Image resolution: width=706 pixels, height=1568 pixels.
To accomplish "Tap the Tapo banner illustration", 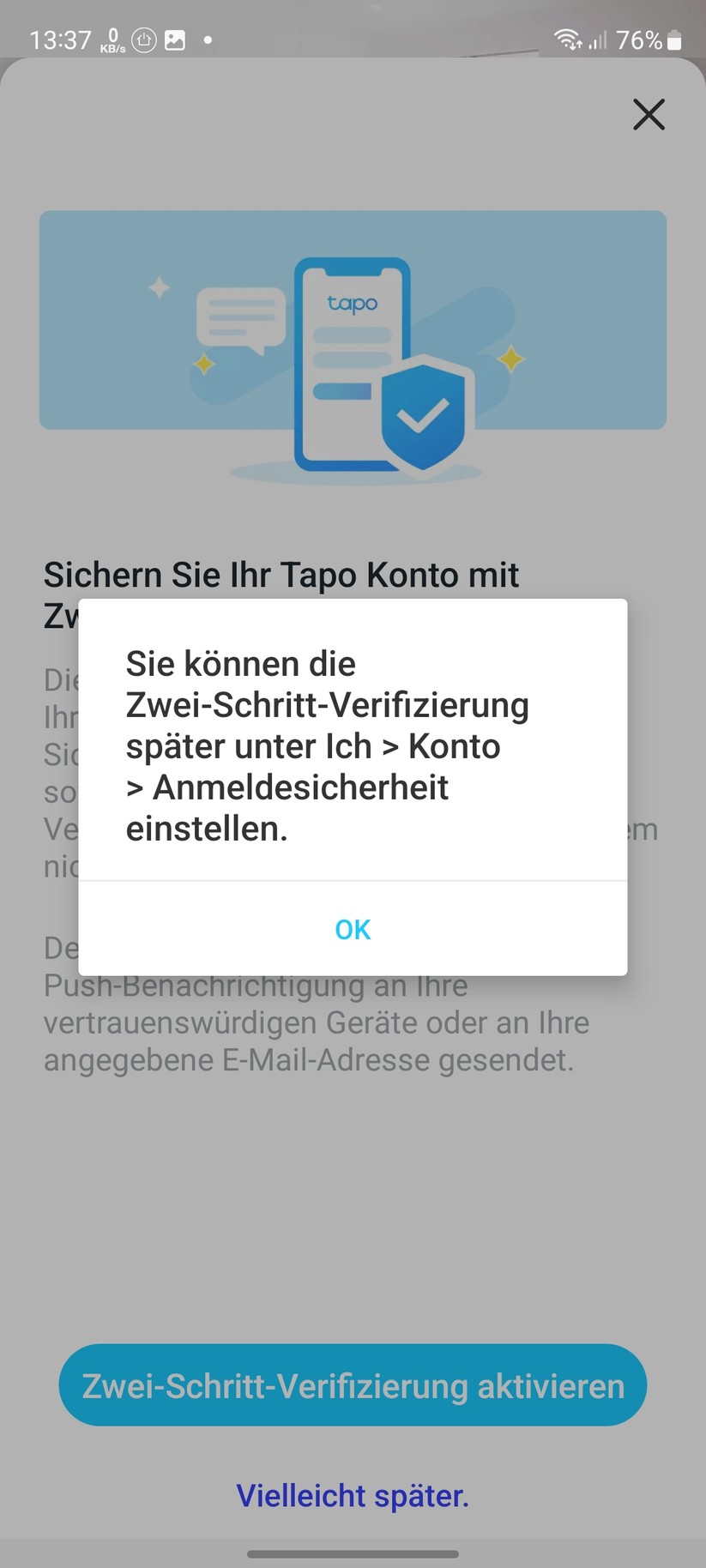I will tap(353, 321).
